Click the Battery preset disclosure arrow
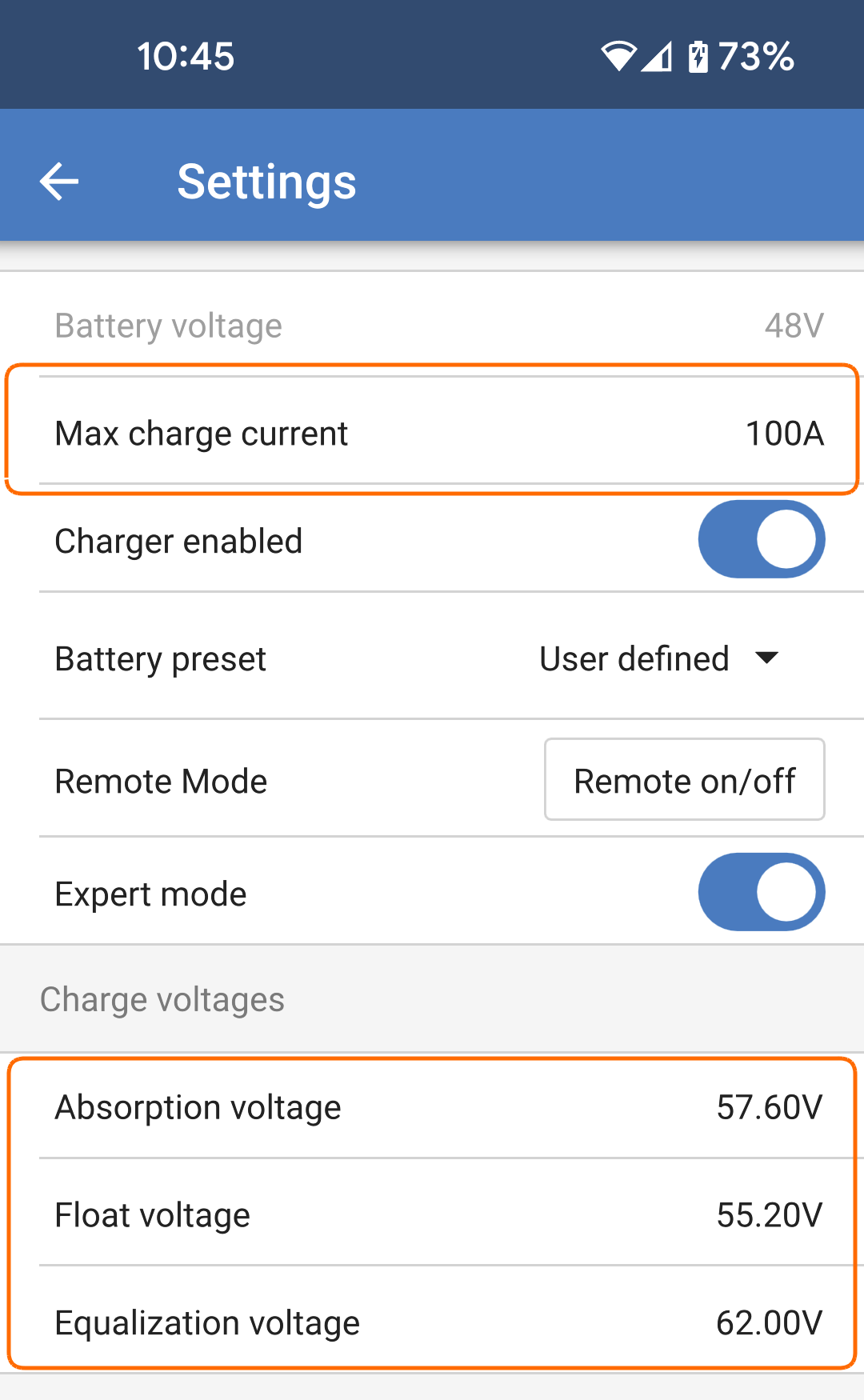Viewport: 864px width, 1400px height. pos(766,658)
